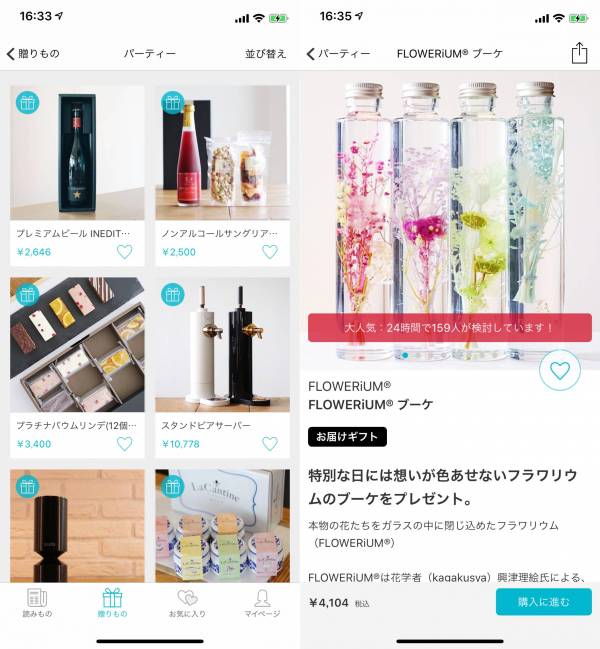Open the お気に入り tab
Image resolution: width=600 pixels, height=649 pixels.
pyautogui.click(x=187, y=604)
